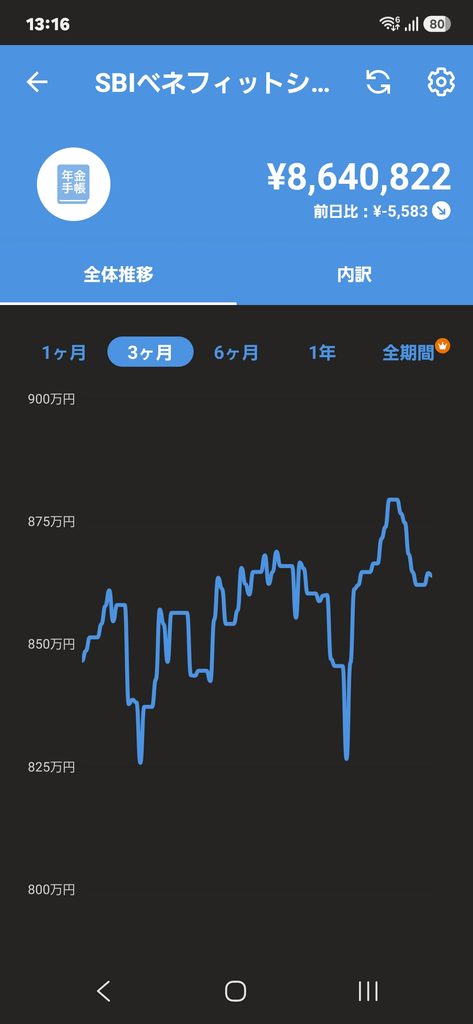Show the 1ヶ月 chart period
The image size is (473, 1024).
[64, 353]
